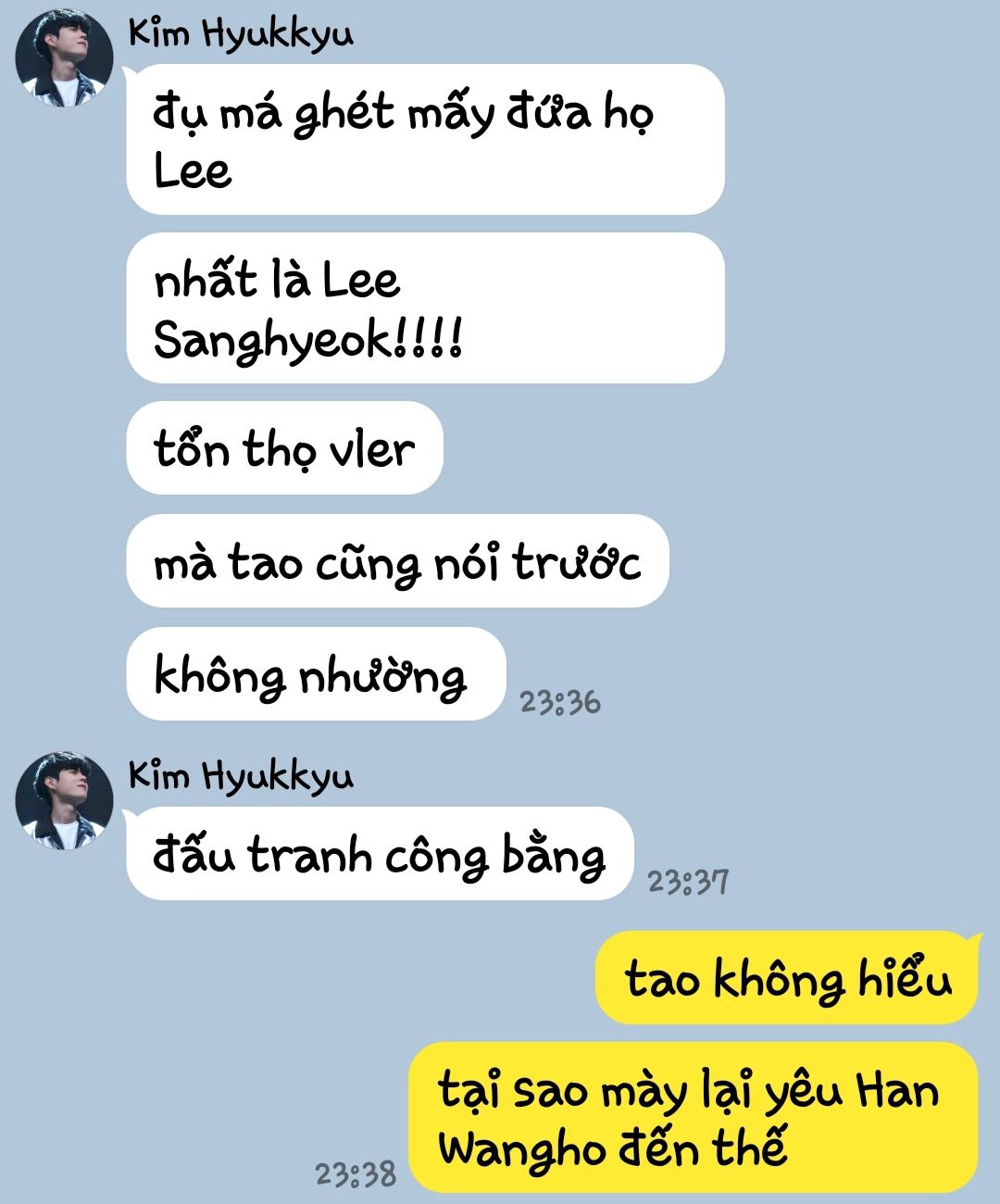Open Kim Hyukkyu's avatar beside 'đấu tranh công bằng'

(x=64, y=800)
